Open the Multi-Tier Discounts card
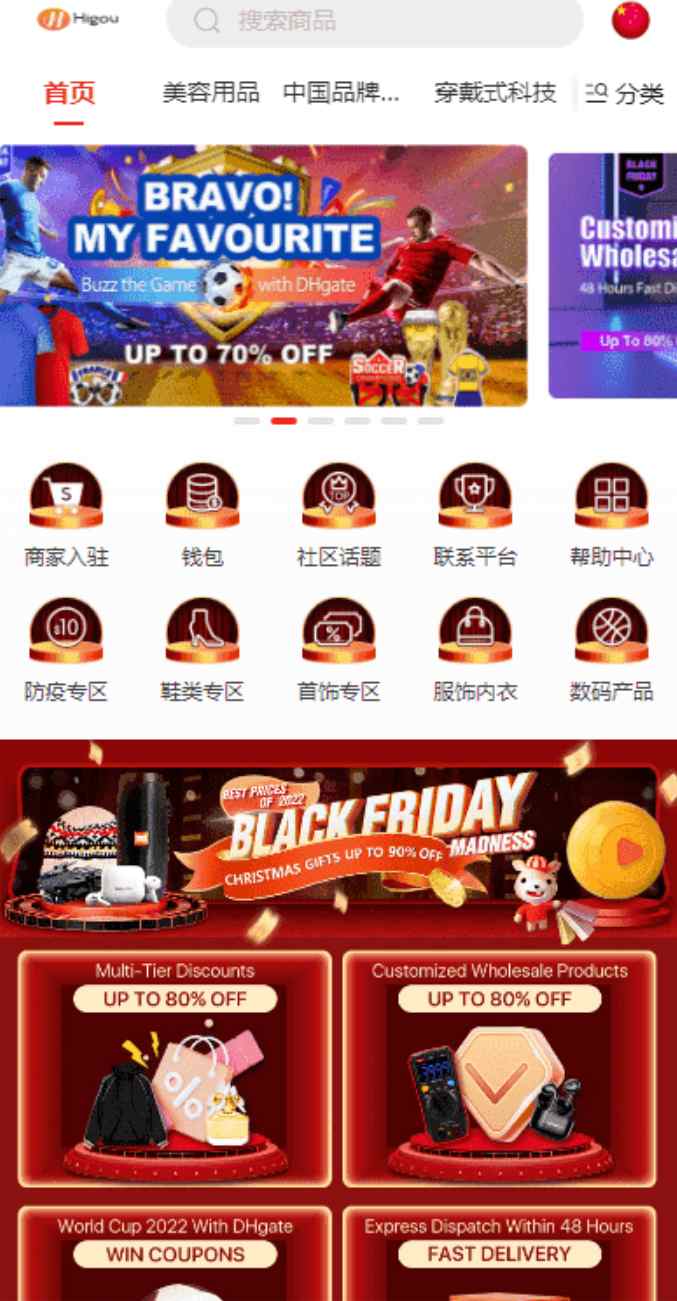This screenshot has height=1301, width=677. [175, 1068]
